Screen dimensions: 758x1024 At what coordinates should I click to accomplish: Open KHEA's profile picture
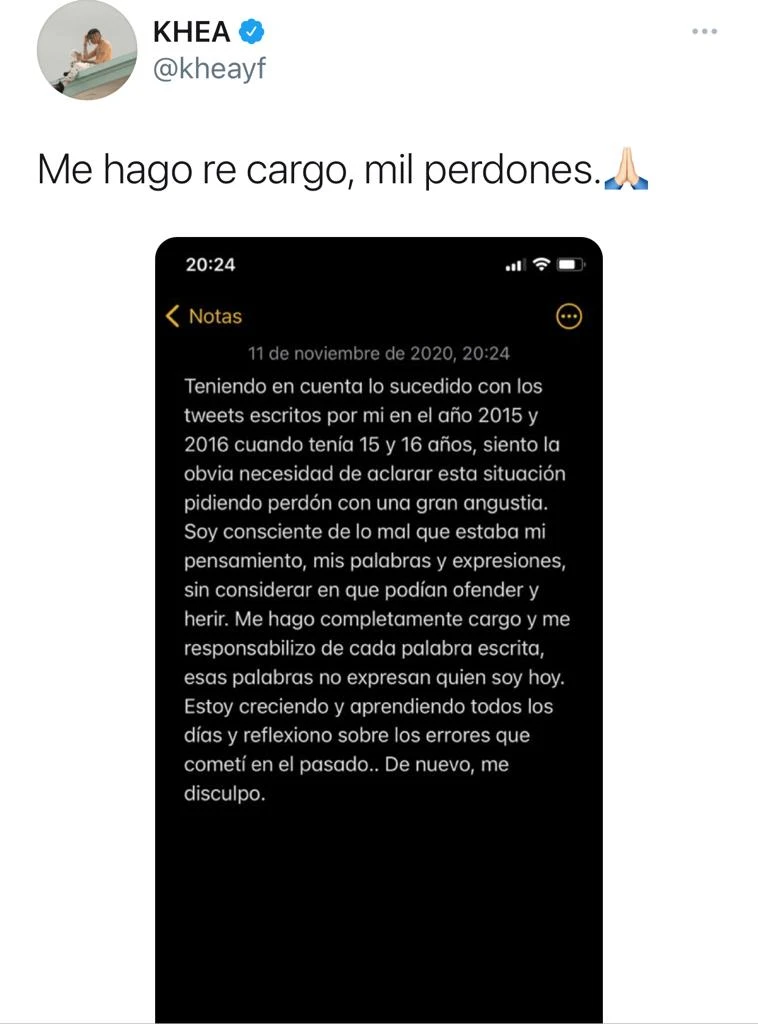pyautogui.click(x=87, y=50)
